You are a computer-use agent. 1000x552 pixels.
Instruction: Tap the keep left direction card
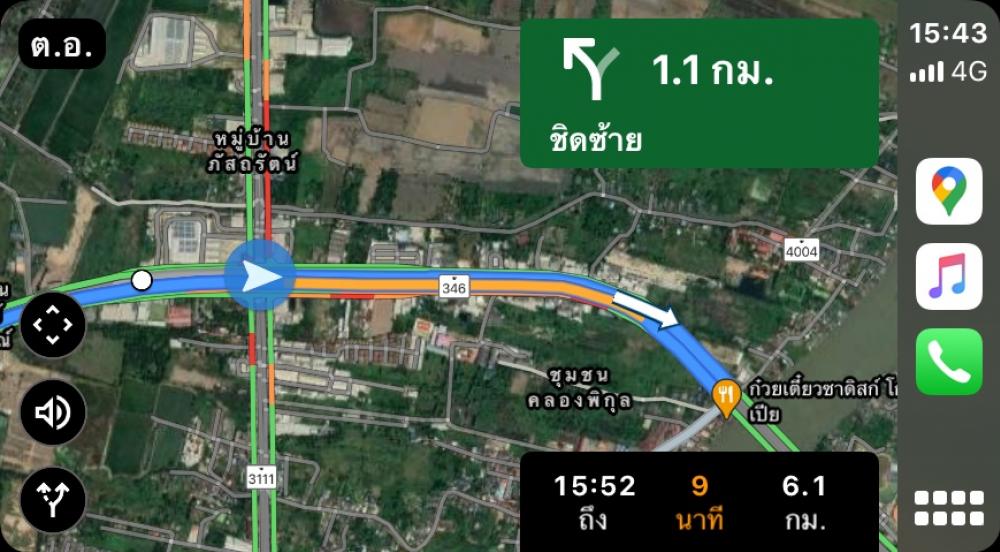(698, 92)
